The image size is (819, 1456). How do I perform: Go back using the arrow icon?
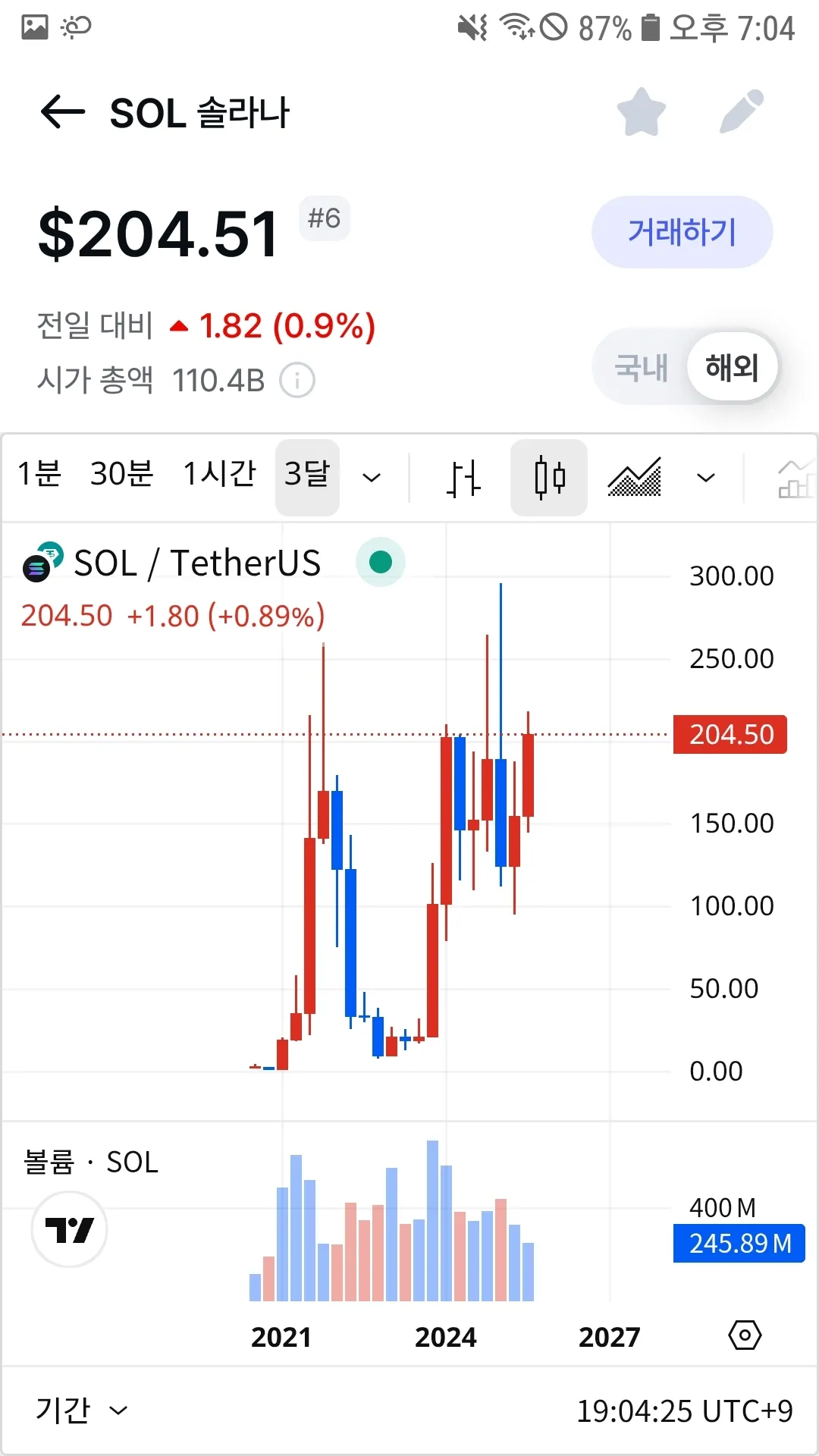click(x=62, y=113)
